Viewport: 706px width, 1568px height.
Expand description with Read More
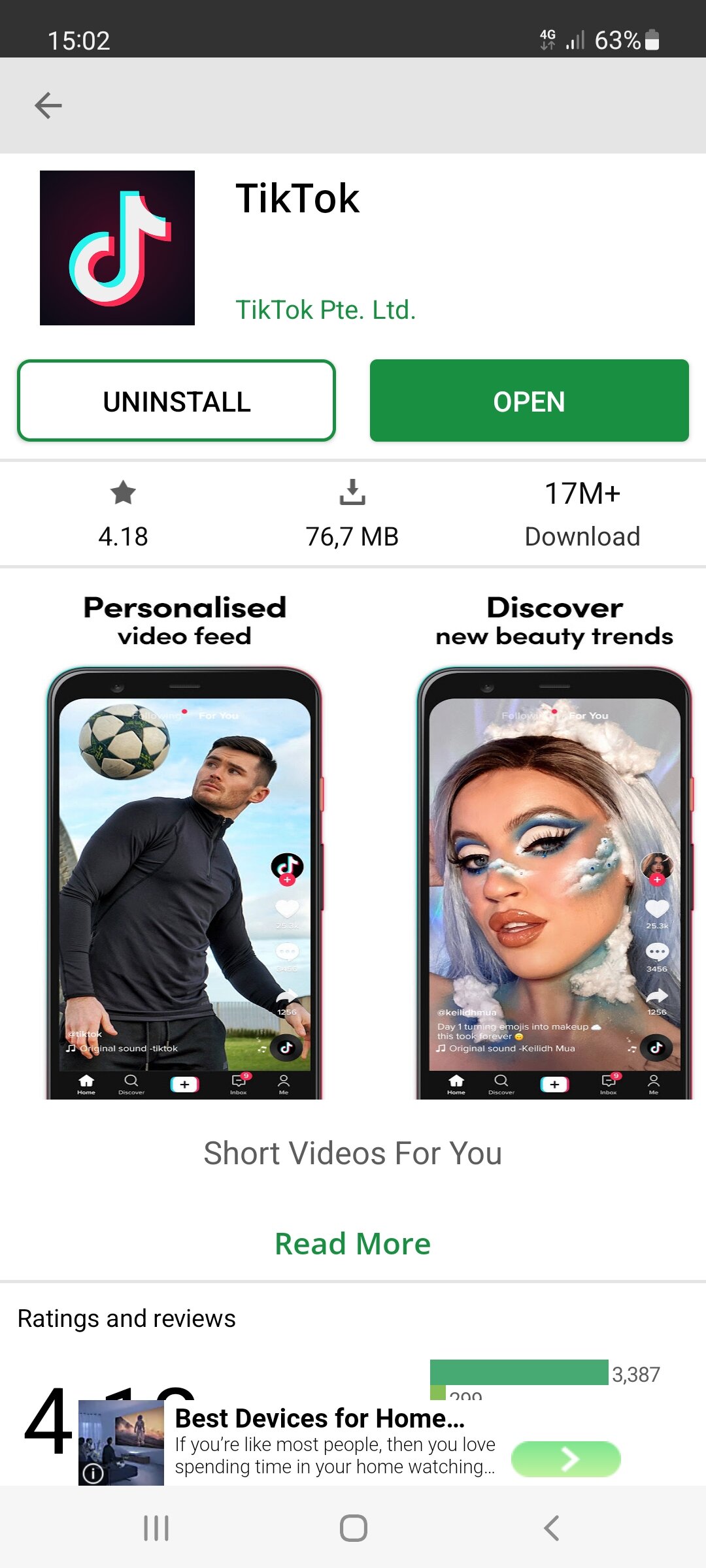tap(352, 1243)
